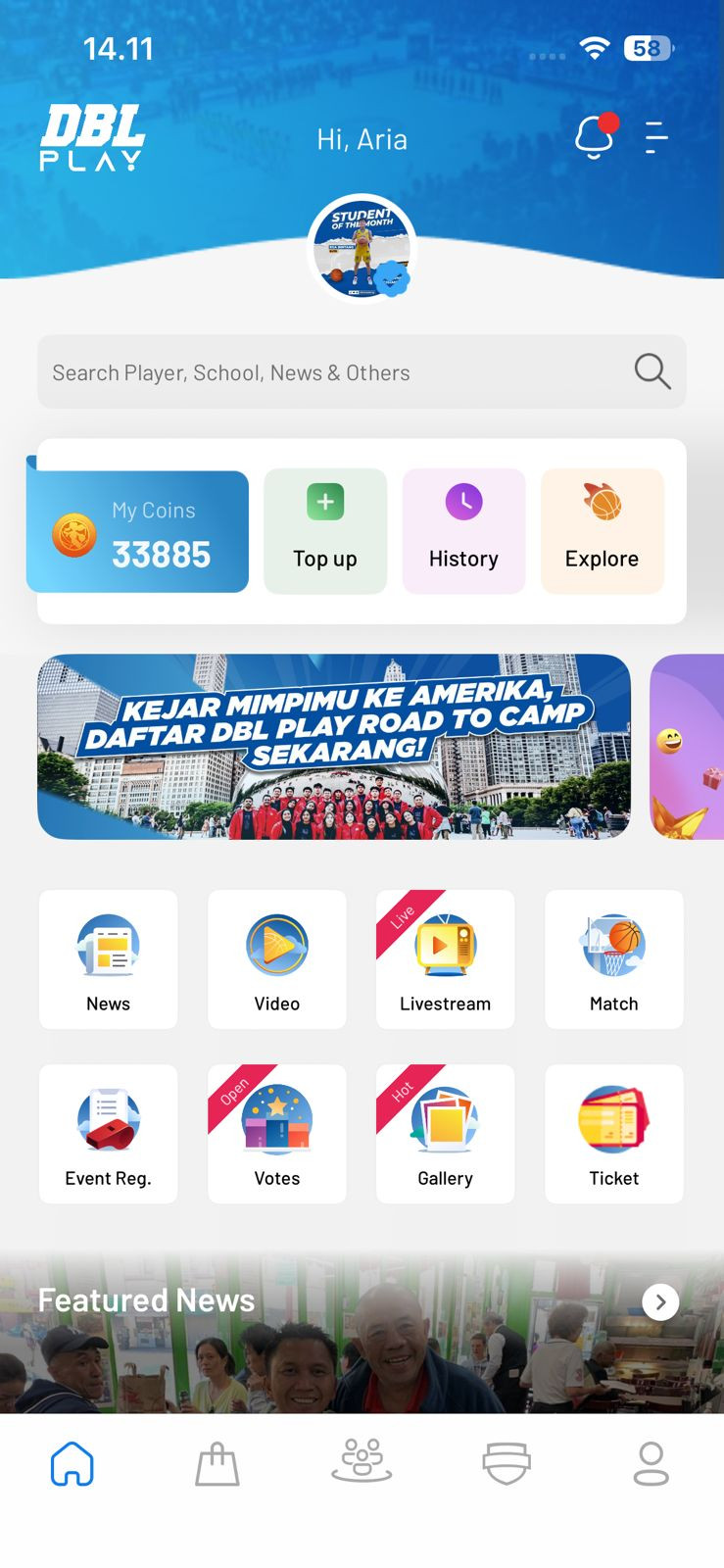The image size is (724, 1568).
Task: Open the Explore tile
Action: [x=602, y=531]
